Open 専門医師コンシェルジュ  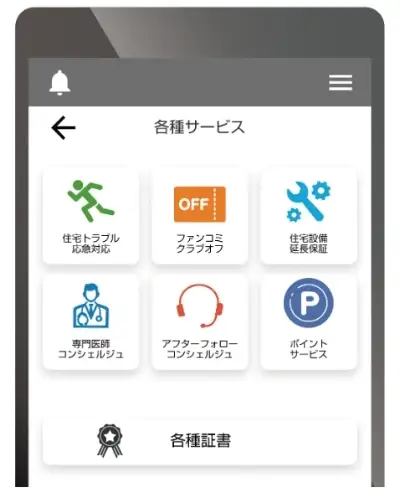click(91, 322)
